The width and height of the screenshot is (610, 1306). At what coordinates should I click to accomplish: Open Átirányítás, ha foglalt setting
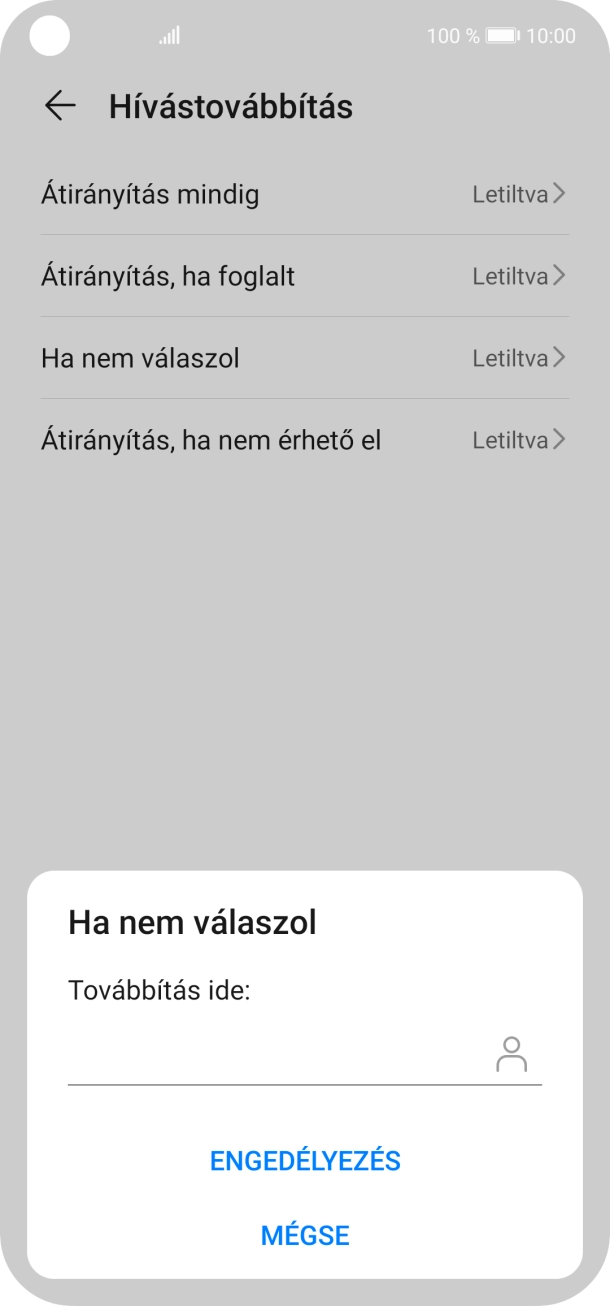(304, 276)
